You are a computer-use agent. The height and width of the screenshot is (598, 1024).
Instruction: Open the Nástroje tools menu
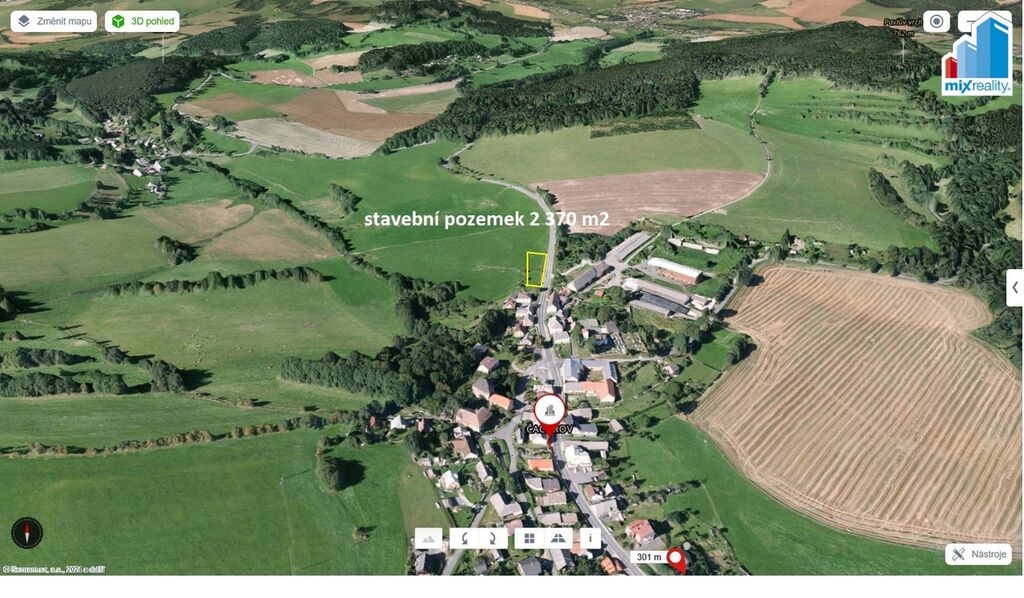[978, 554]
